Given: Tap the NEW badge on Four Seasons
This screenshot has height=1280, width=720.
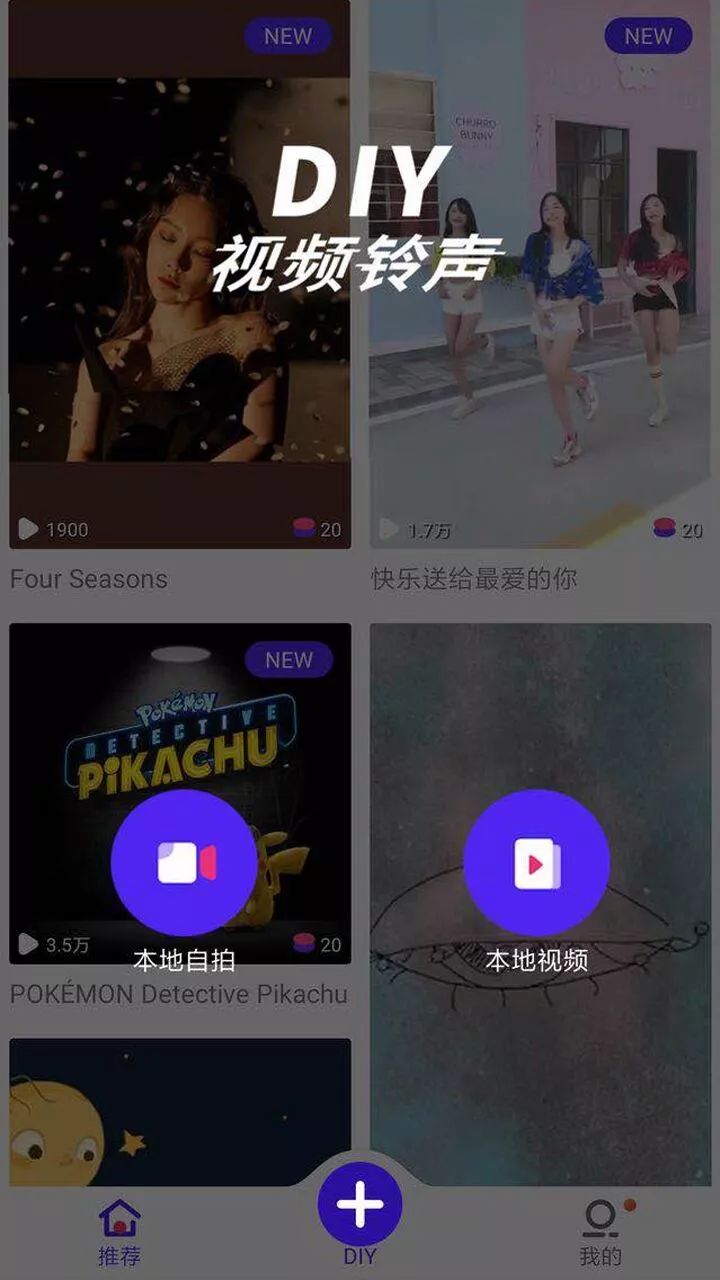Looking at the screenshot, I should pyautogui.click(x=288, y=36).
